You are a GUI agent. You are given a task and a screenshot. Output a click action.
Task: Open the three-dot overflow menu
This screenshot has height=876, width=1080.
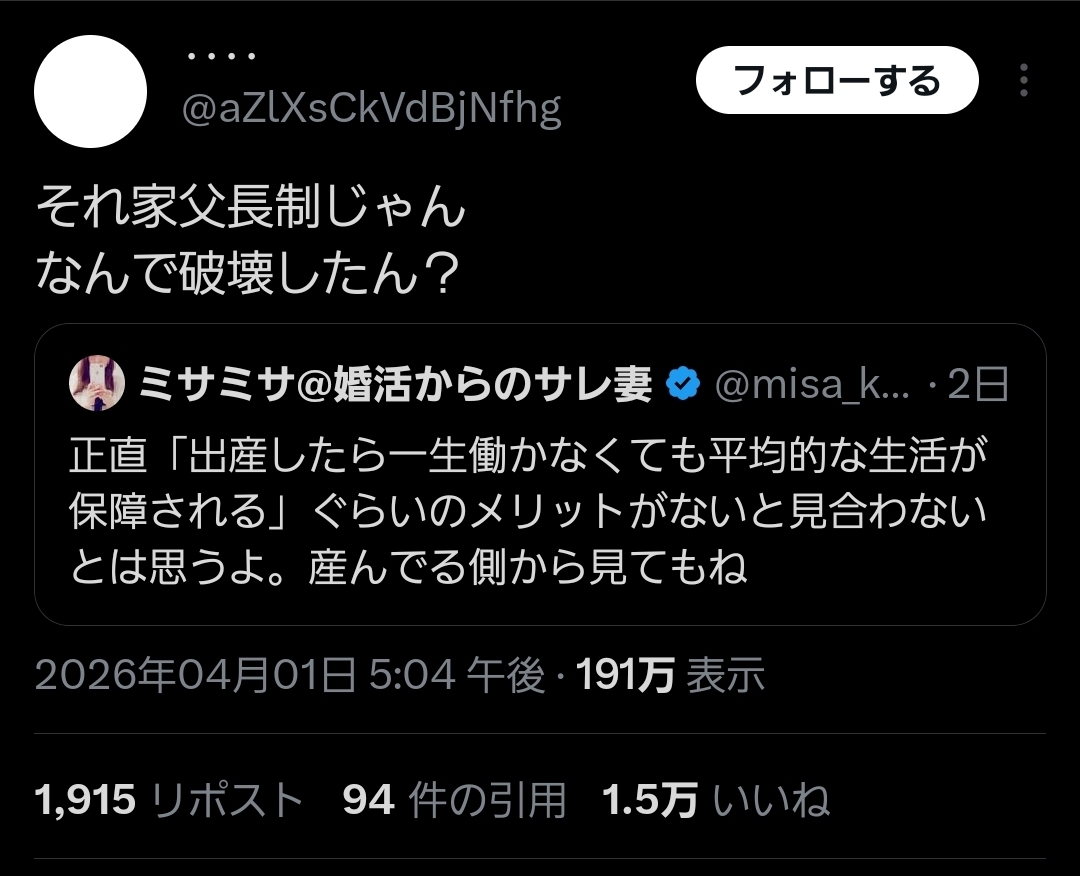[x=1023, y=80]
